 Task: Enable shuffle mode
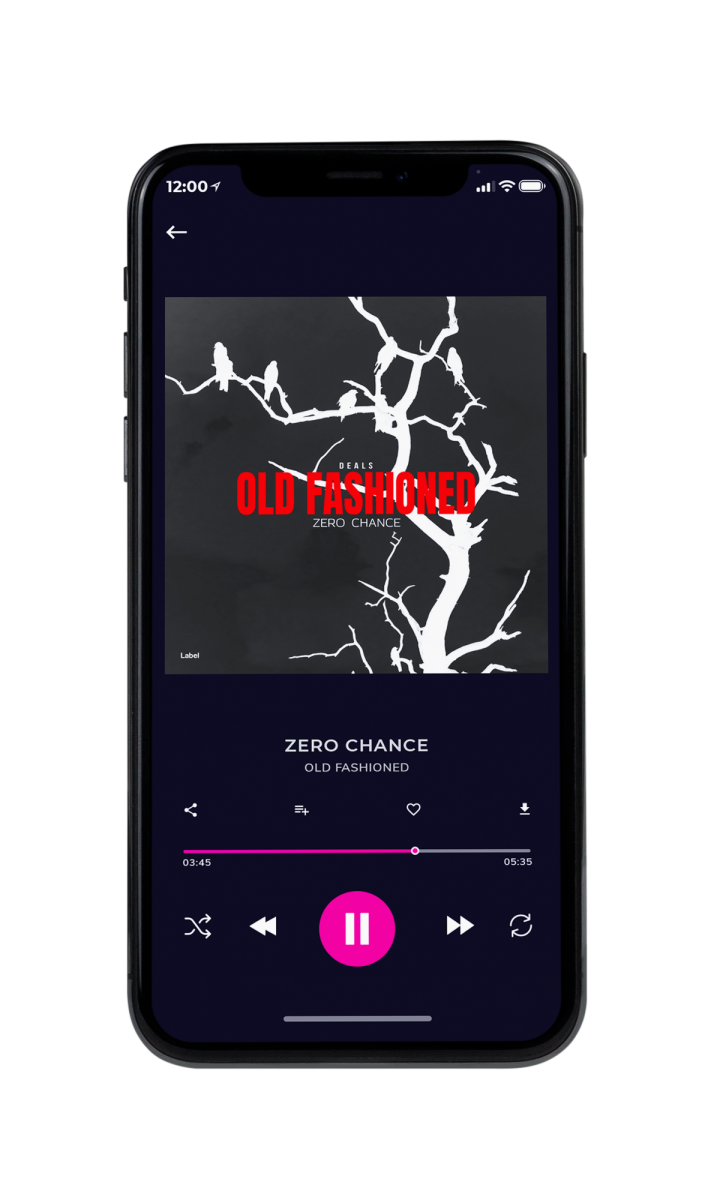click(x=198, y=927)
